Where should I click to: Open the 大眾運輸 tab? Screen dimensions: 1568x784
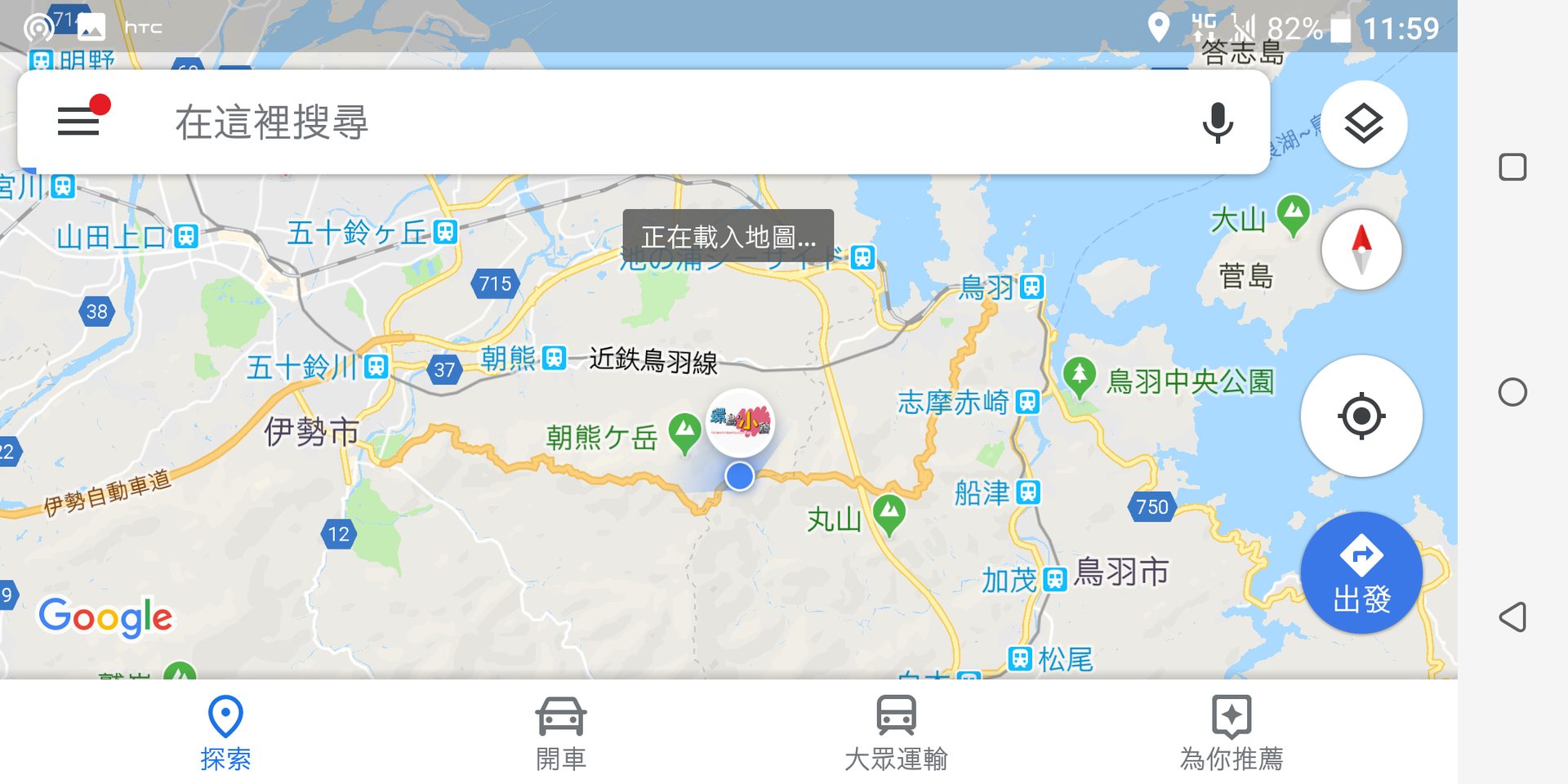(896, 733)
